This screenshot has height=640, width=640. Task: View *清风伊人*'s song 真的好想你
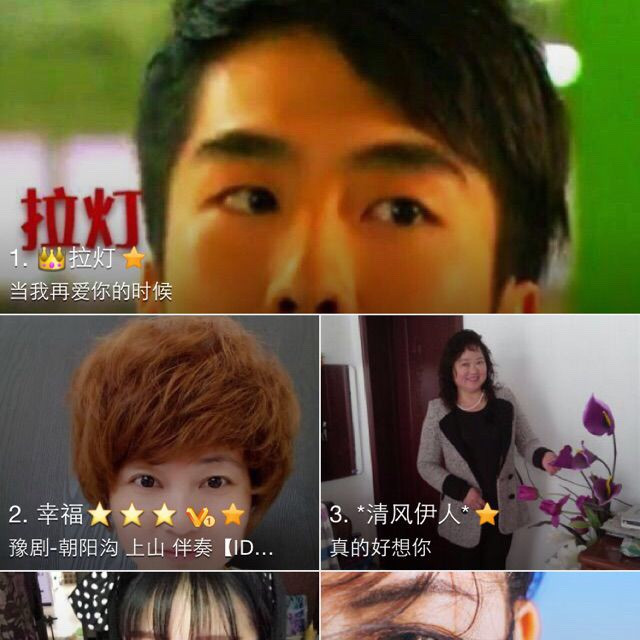pos(480,443)
